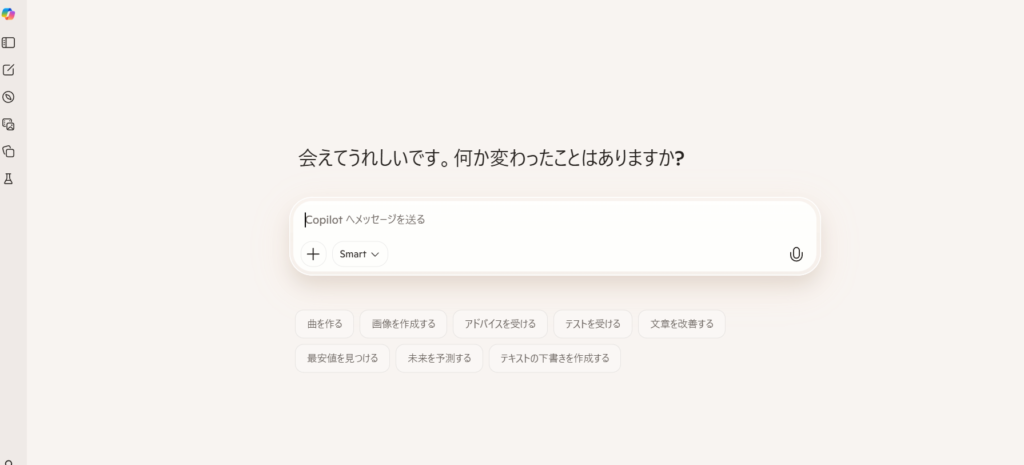1024x465 pixels.
Task: Select the 画像を作成する chip
Action: (403, 324)
